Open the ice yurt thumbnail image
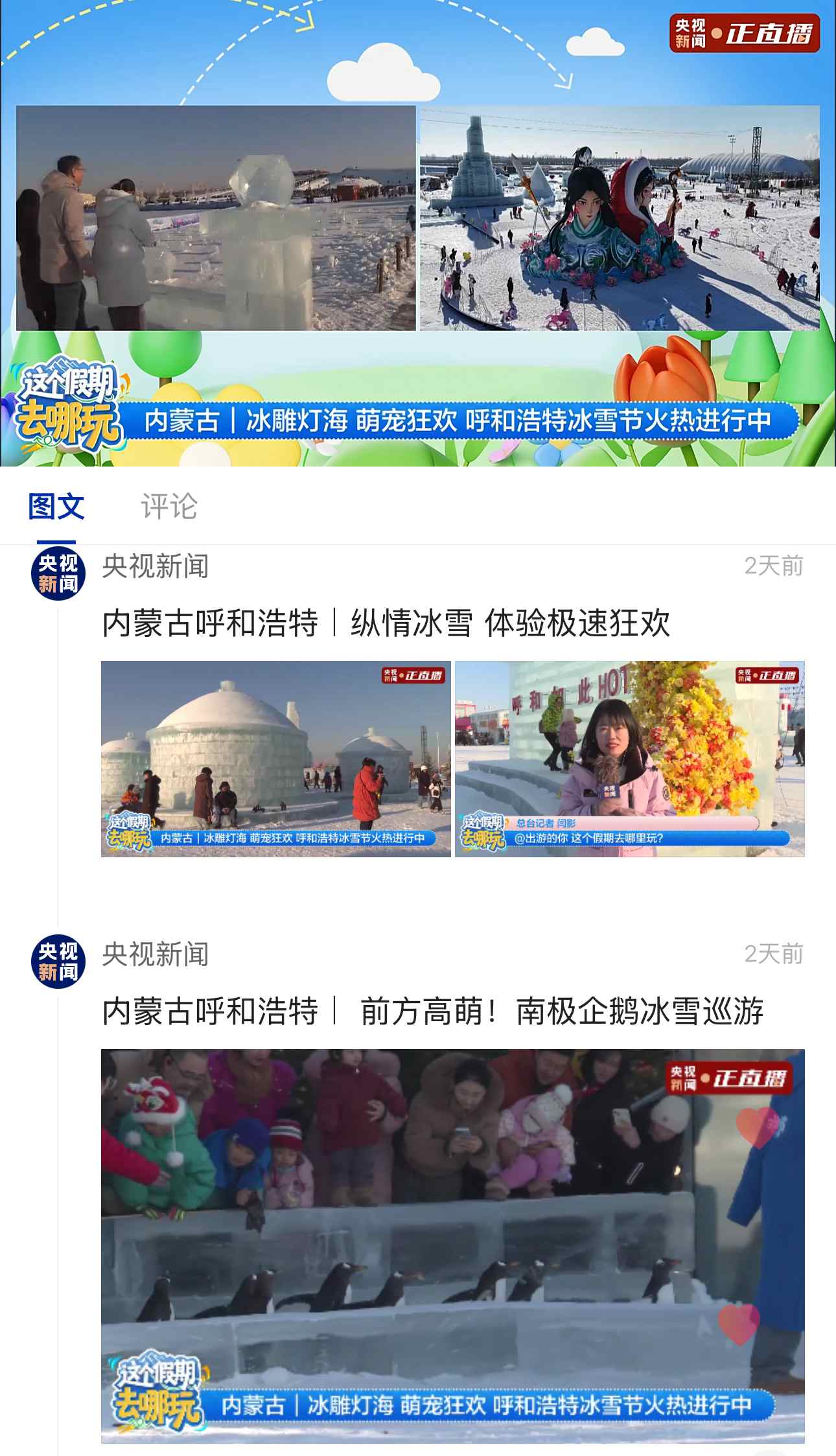Screen dimensions: 836x1456 pos(275,759)
